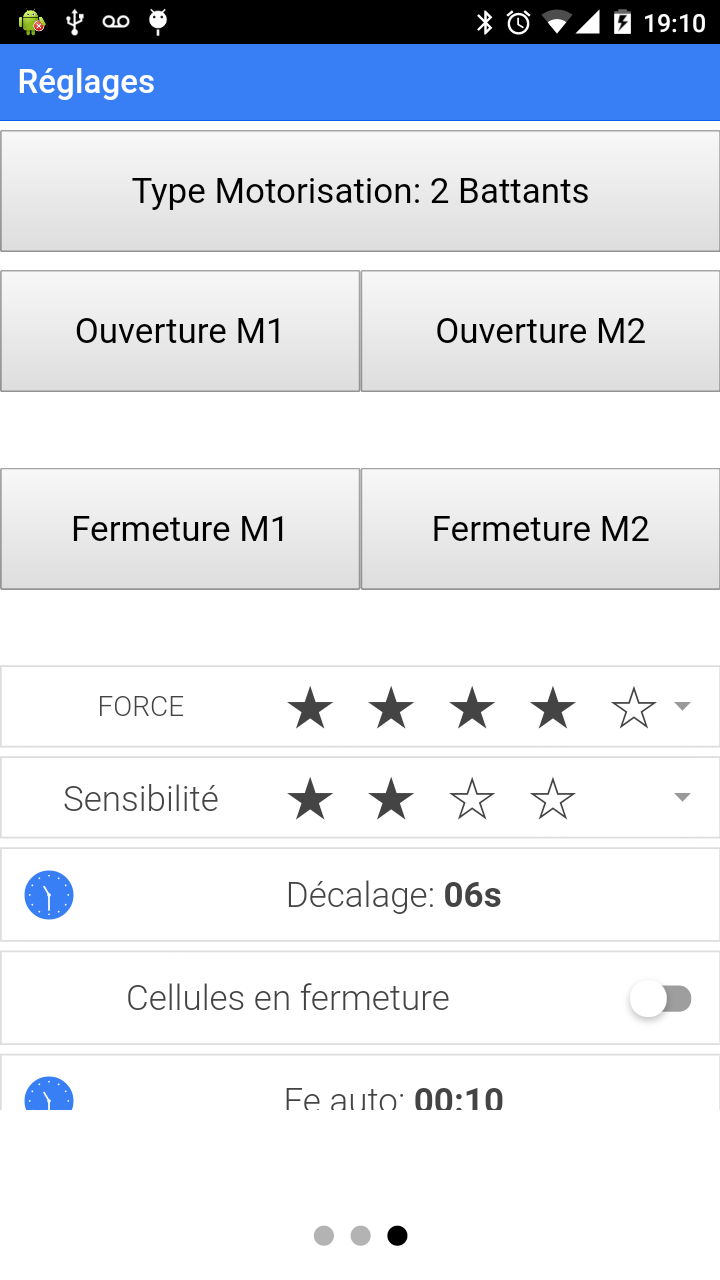The height and width of the screenshot is (1280, 720).
Task: Expand the FORCE star rating dropdown
Action: [x=682, y=706]
